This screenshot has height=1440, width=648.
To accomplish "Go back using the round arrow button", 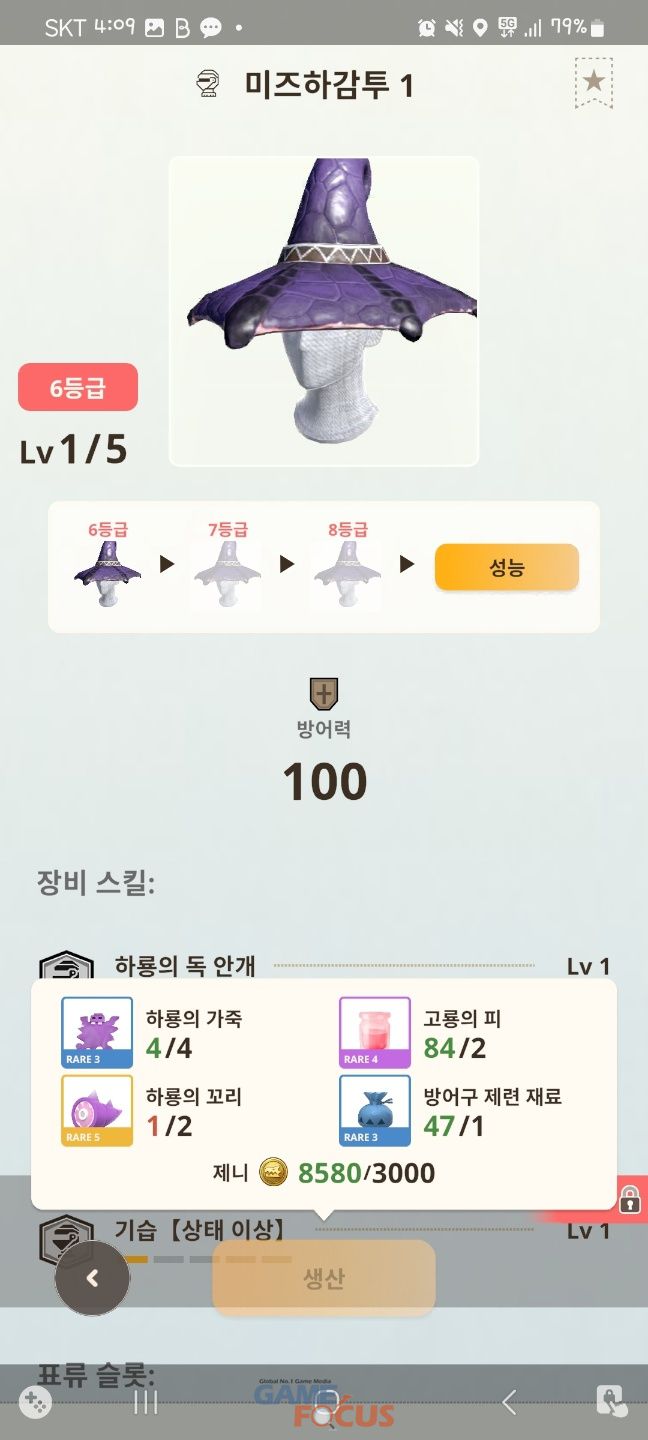I will (92, 1278).
